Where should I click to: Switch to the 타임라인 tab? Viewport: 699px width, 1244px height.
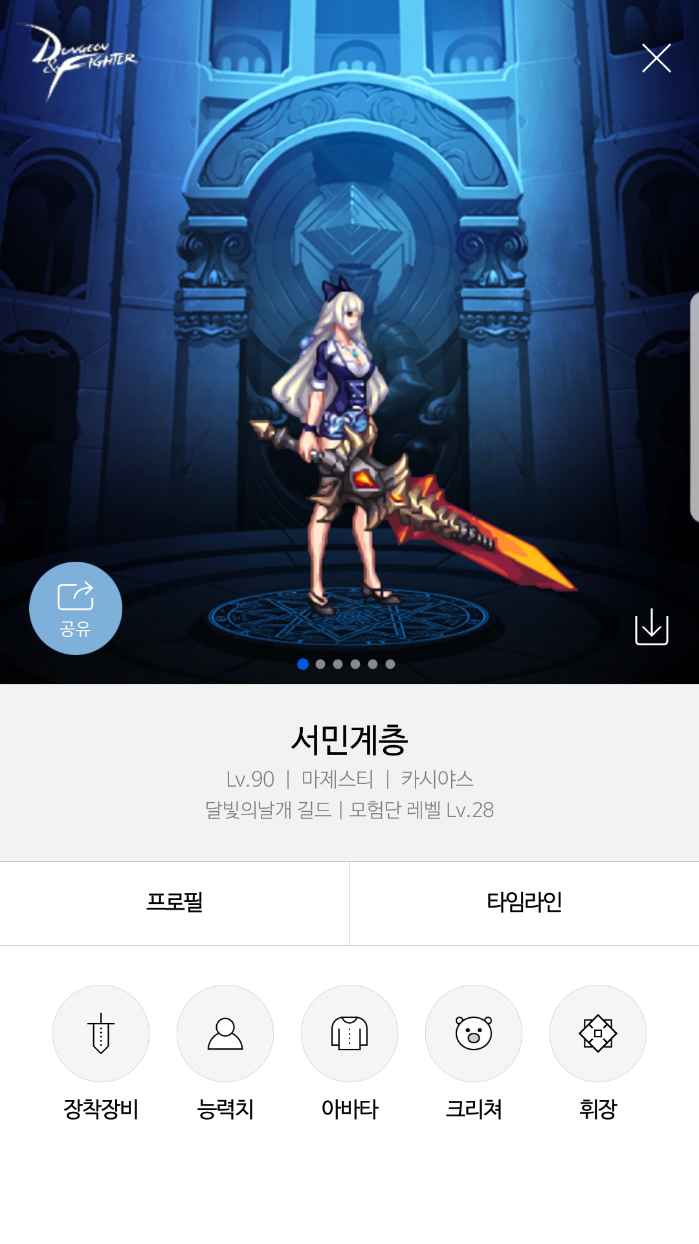tap(524, 903)
